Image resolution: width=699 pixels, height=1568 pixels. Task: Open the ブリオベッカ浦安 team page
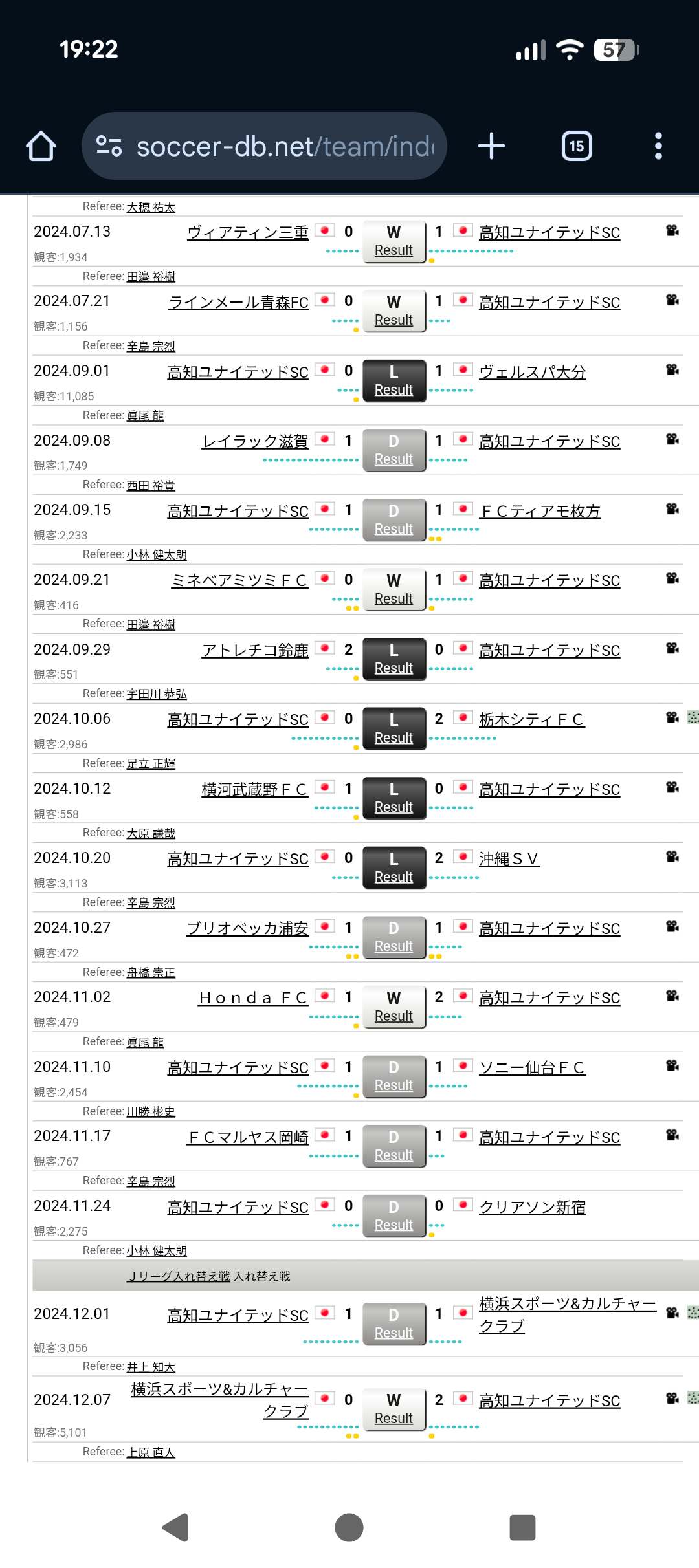point(247,929)
